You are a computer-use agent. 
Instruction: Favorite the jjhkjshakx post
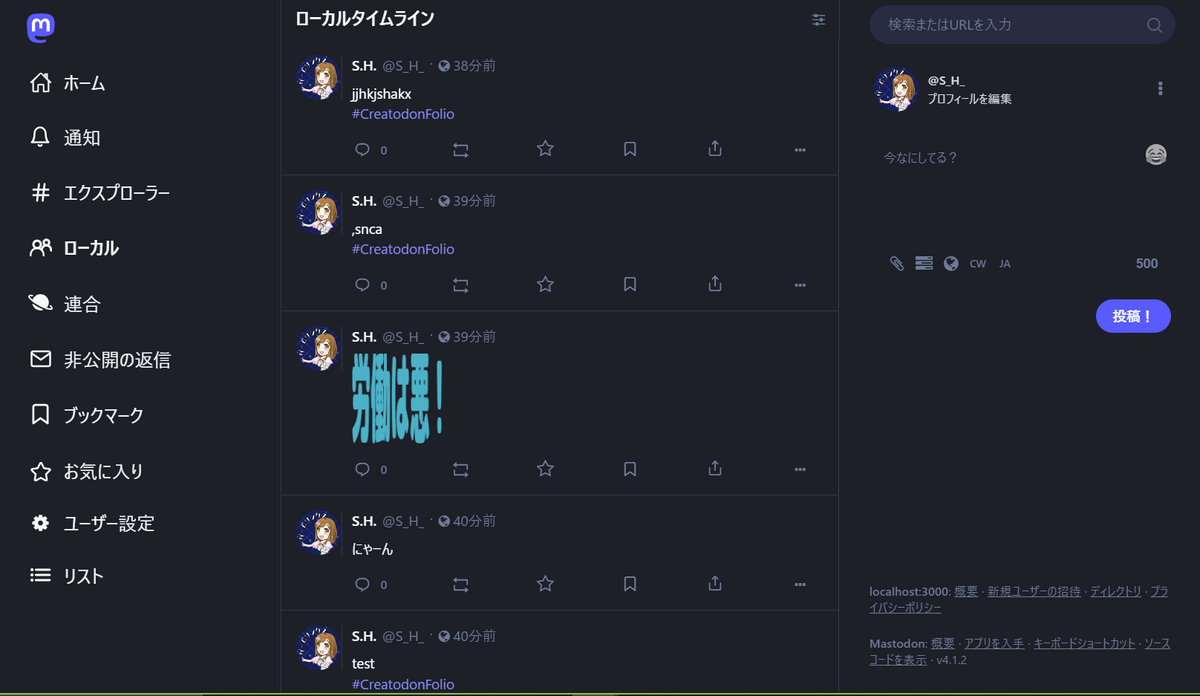click(x=545, y=149)
